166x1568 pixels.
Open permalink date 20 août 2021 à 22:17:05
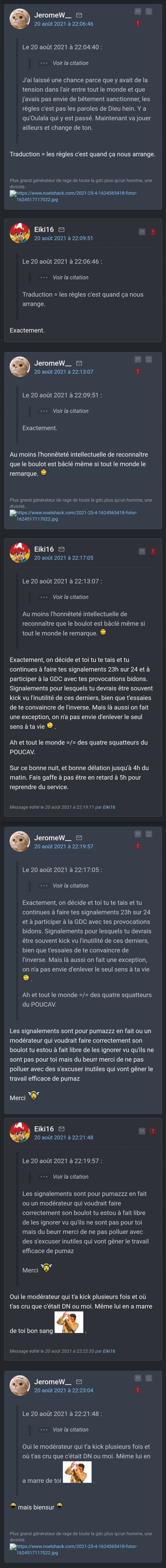(x=63, y=557)
